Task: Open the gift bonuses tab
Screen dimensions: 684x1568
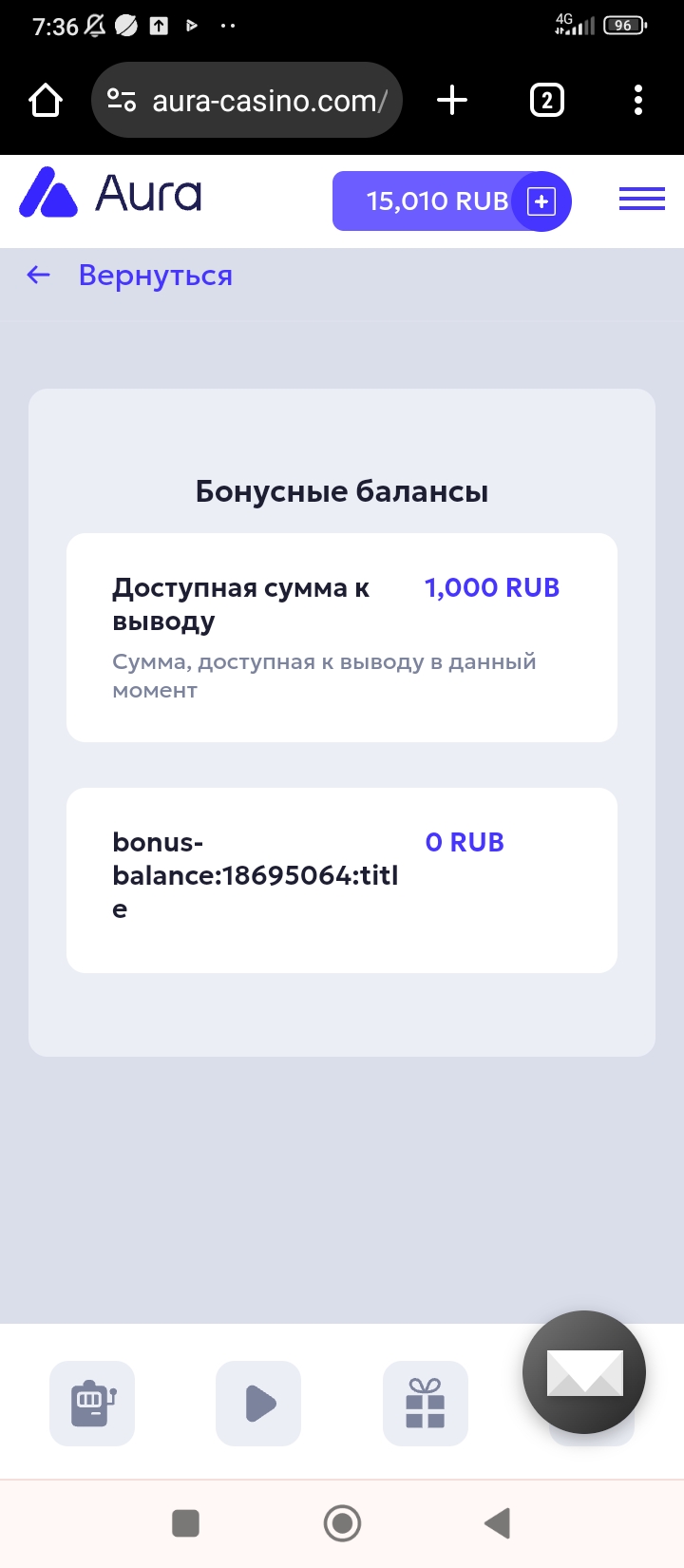Action: click(x=425, y=1404)
